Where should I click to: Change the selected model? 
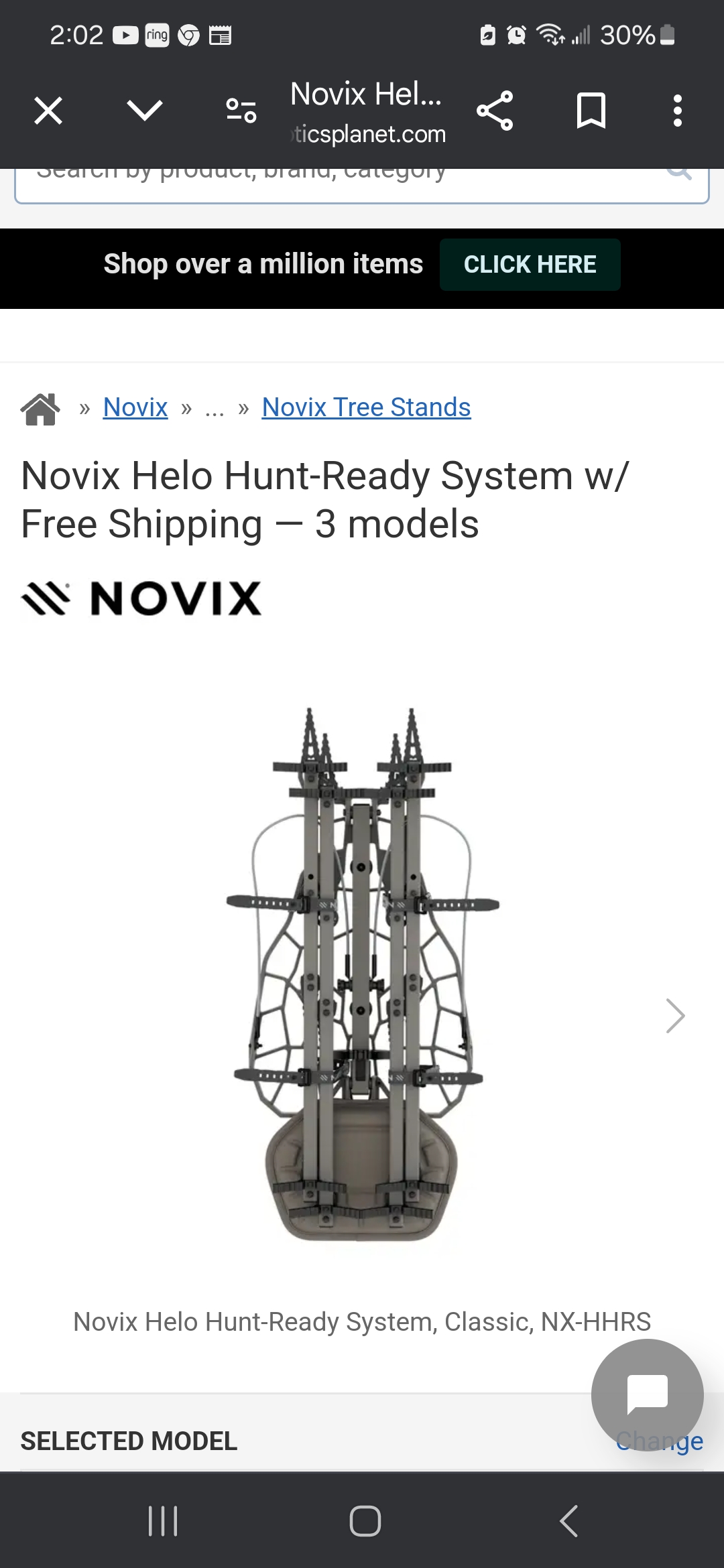[660, 1441]
